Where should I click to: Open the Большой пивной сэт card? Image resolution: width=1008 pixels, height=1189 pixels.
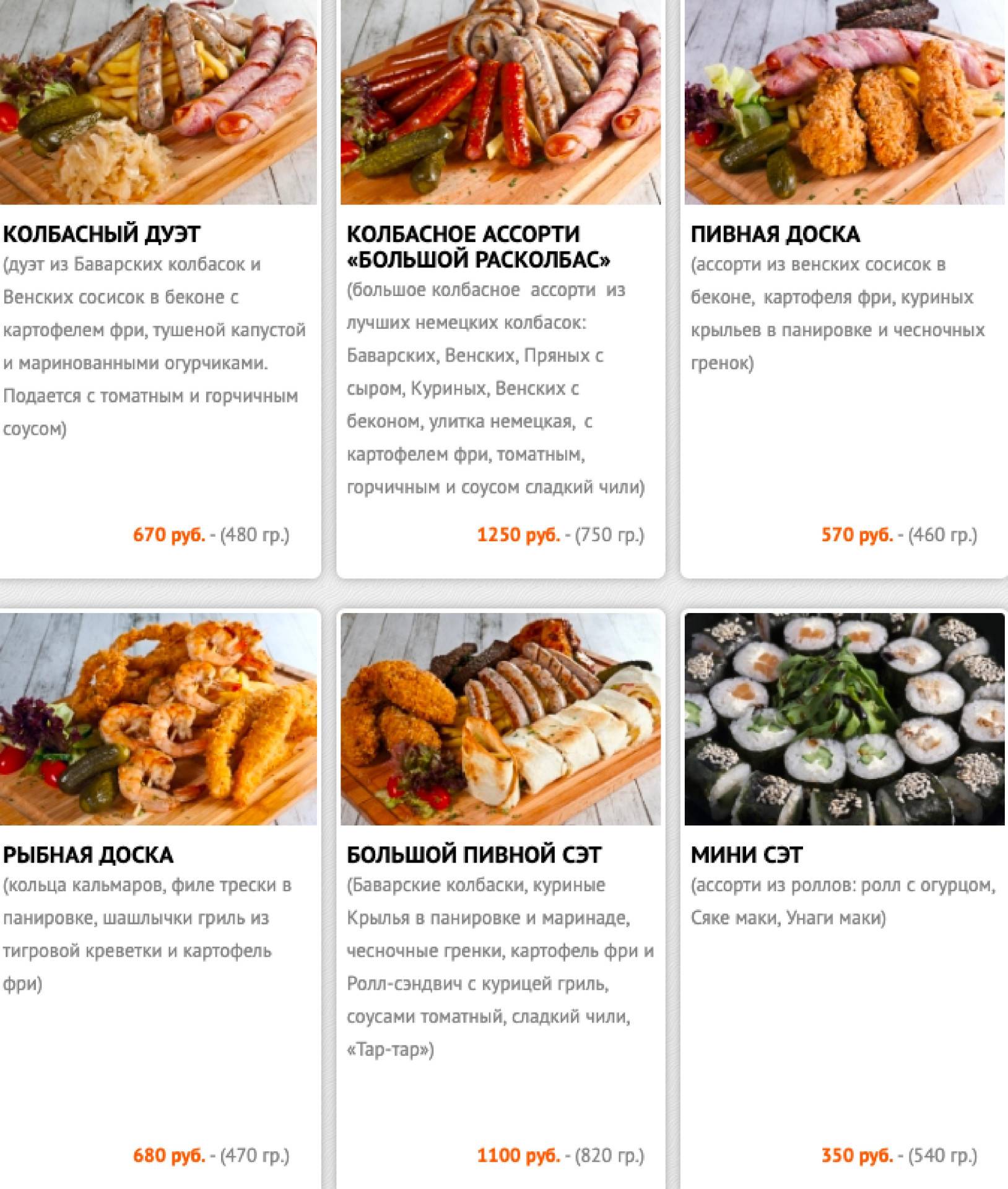point(474,855)
